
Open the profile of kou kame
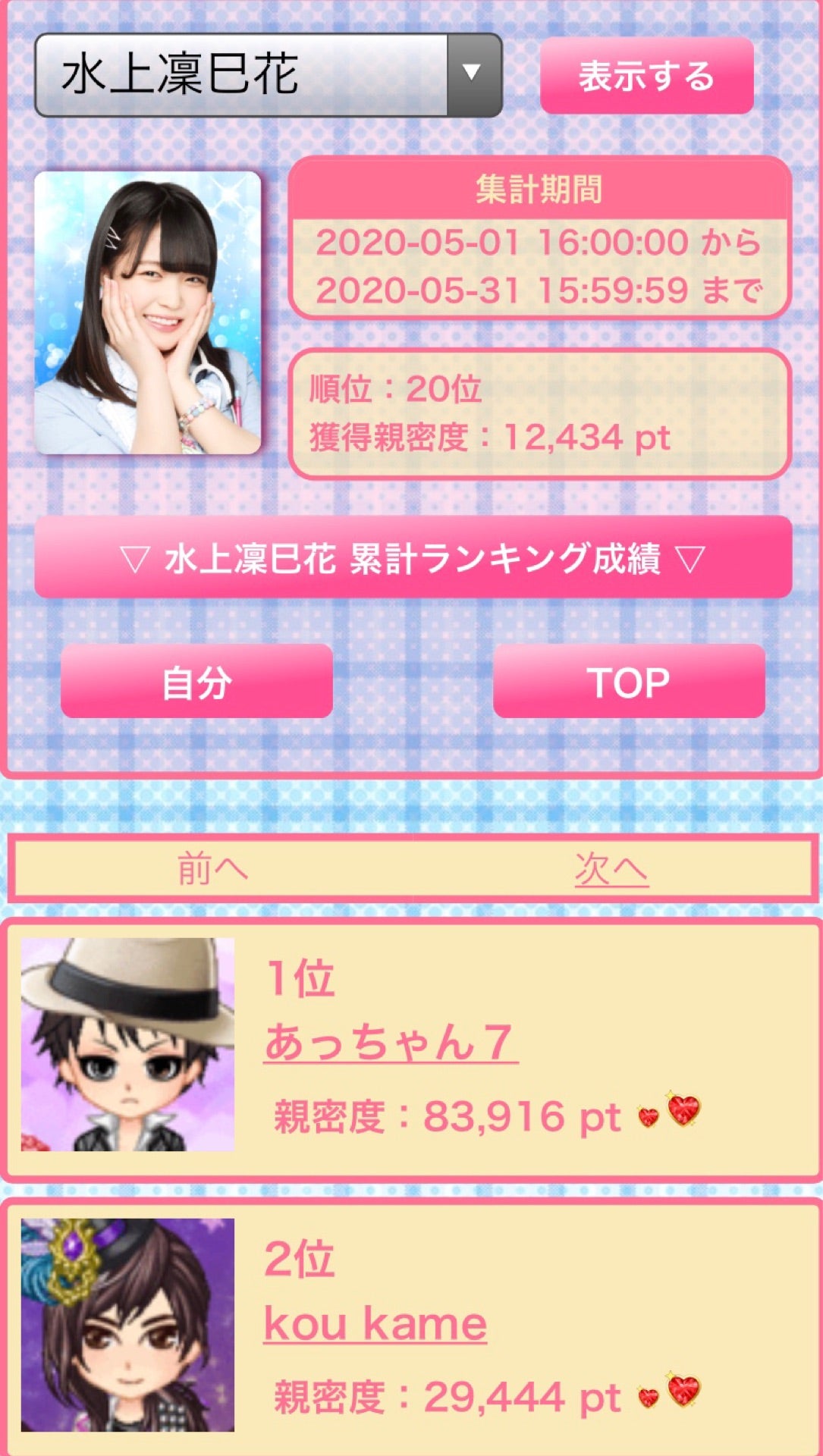click(x=375, y=1324)
